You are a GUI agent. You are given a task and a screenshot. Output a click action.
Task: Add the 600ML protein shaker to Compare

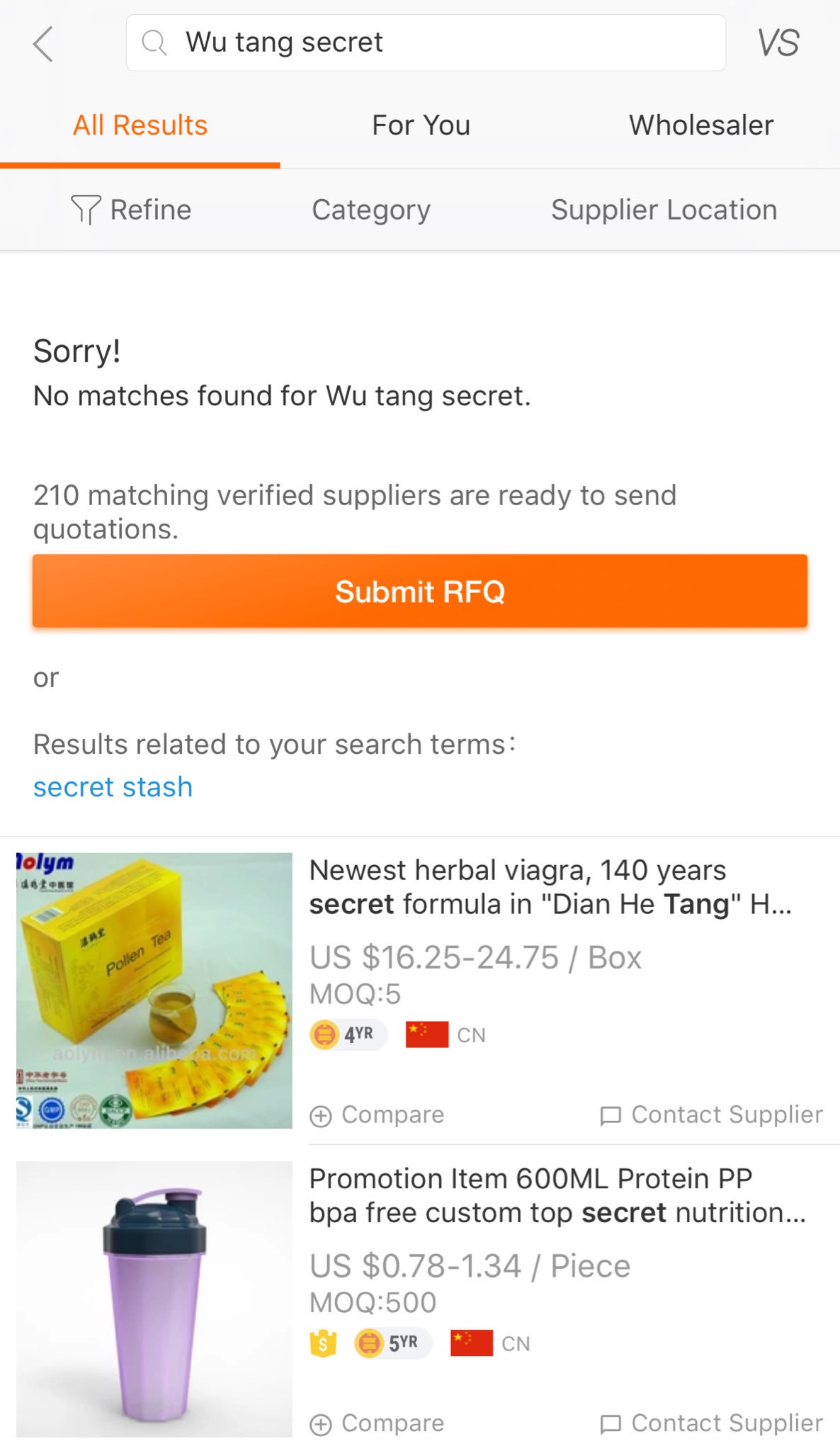[378, 1423]
